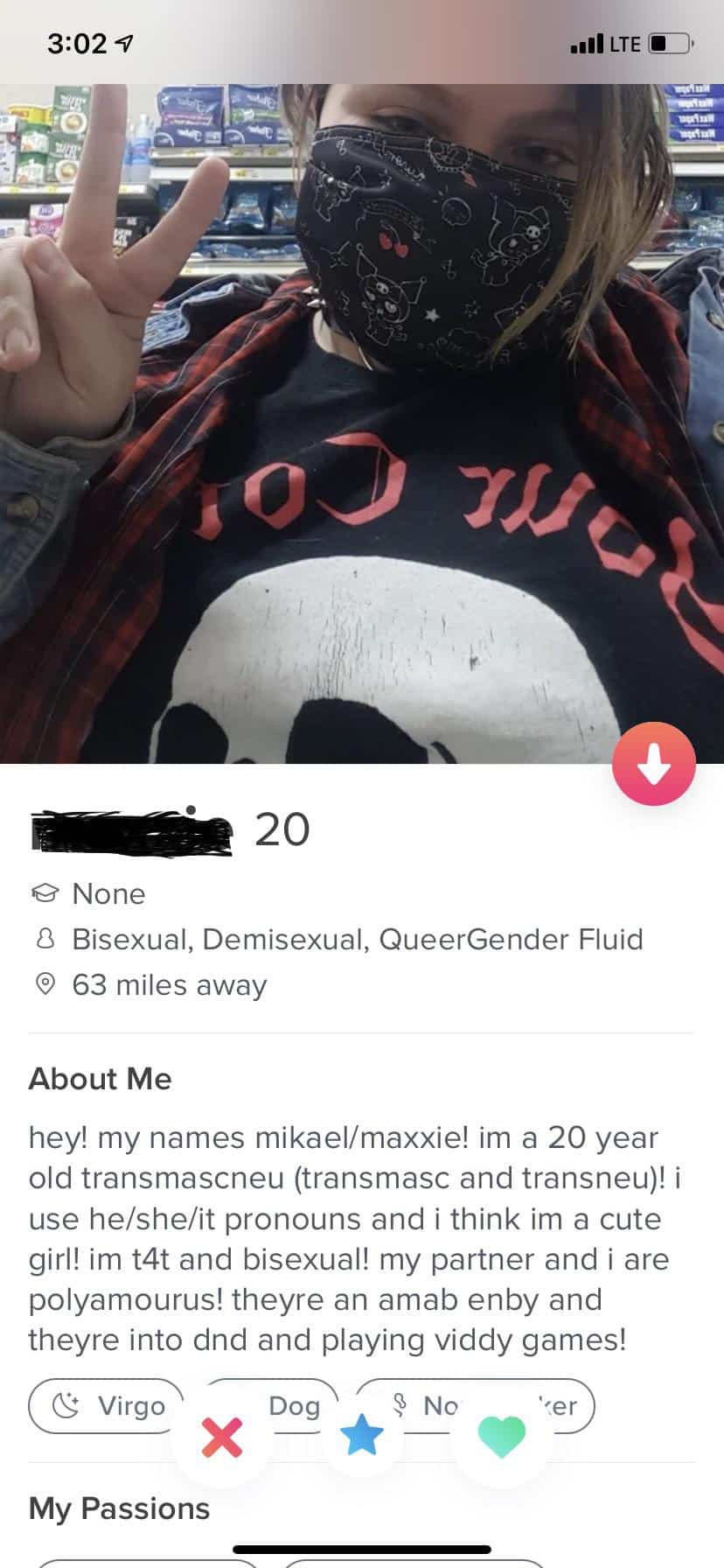The height and width of the screenshot is (1568, 724).
Task: Collapse profile with the down arrow button
Action: (x=653, y=764)
